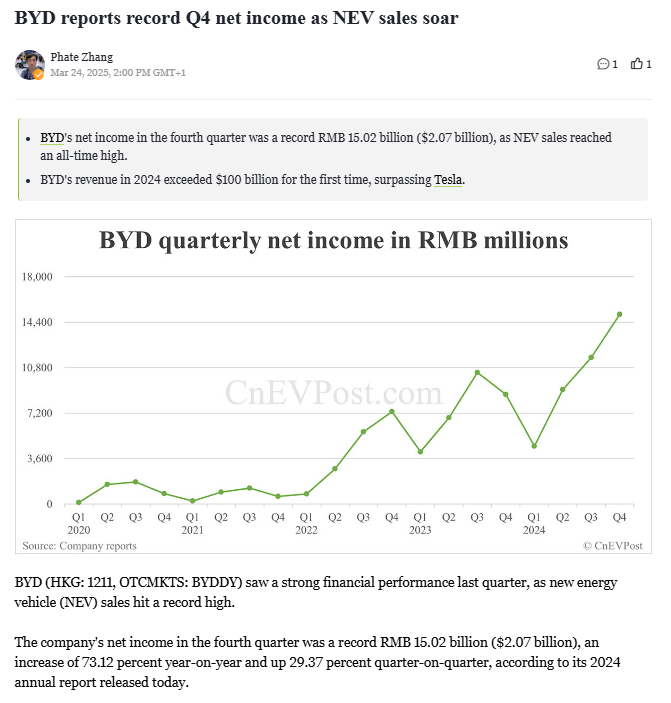Like this article with thumbs up
Screen dimensions: 671x703
coord(640,64)
